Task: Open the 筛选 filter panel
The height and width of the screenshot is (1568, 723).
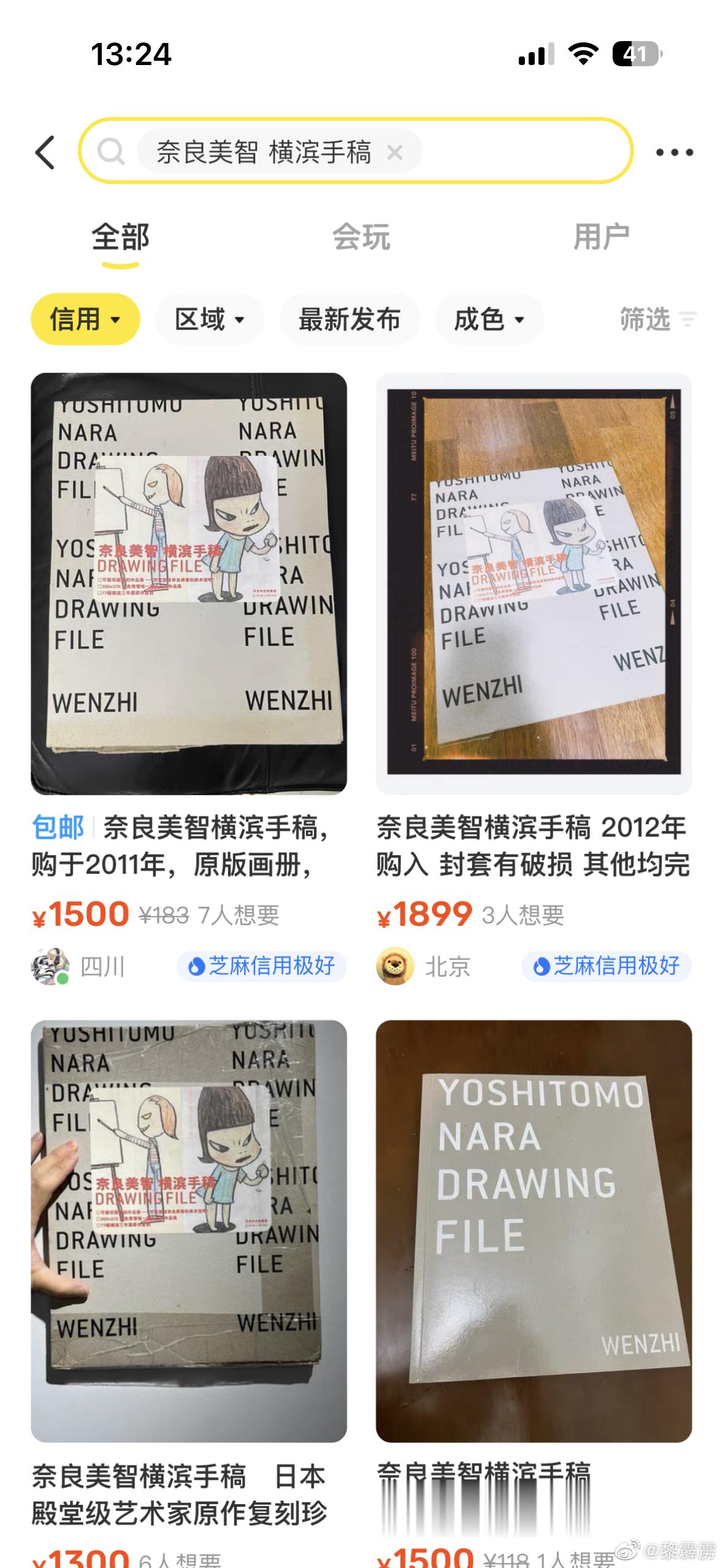Action: tap(657, 320)
